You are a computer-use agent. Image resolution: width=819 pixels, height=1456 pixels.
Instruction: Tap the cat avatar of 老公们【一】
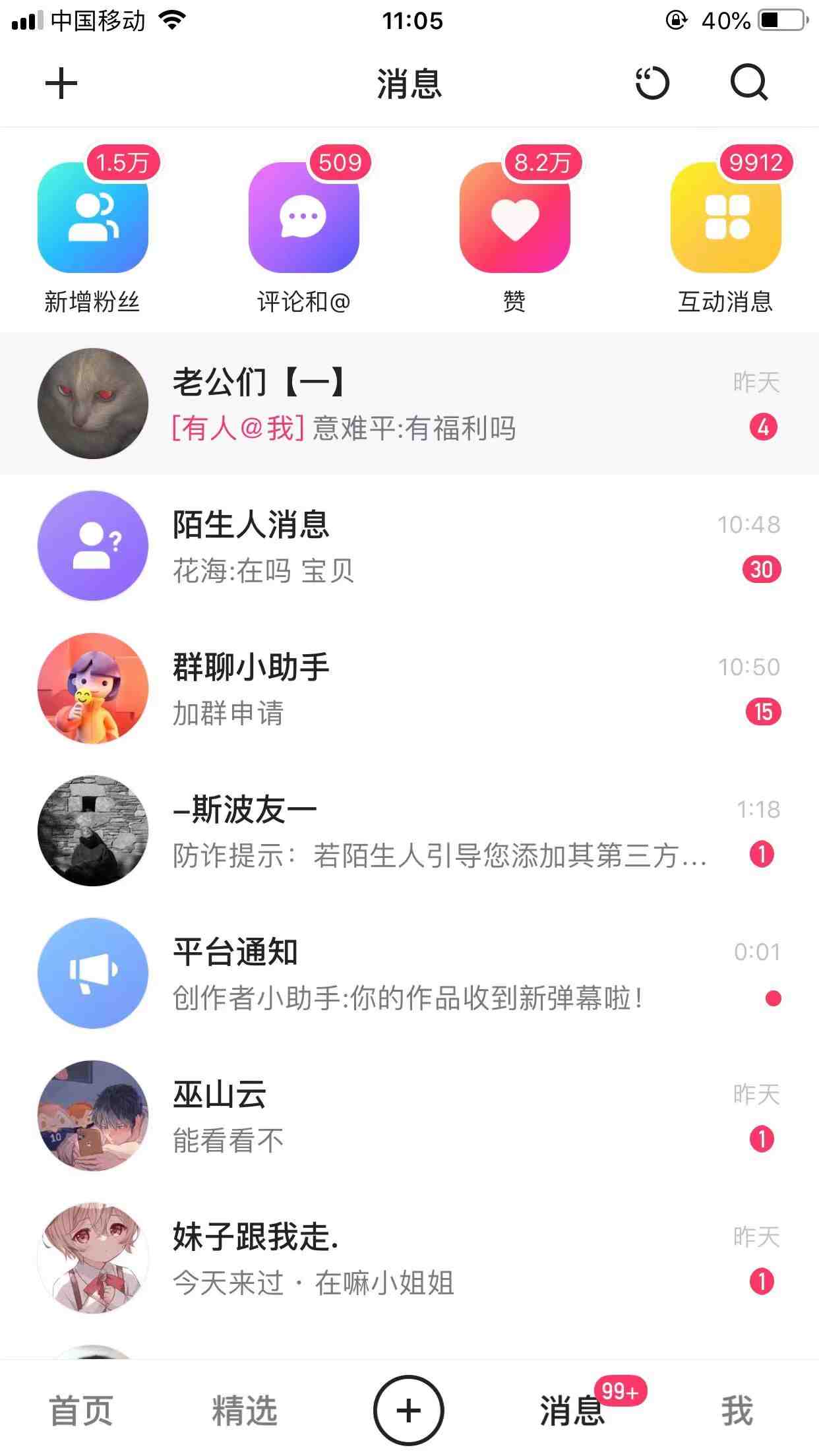[x=93, y=402]
